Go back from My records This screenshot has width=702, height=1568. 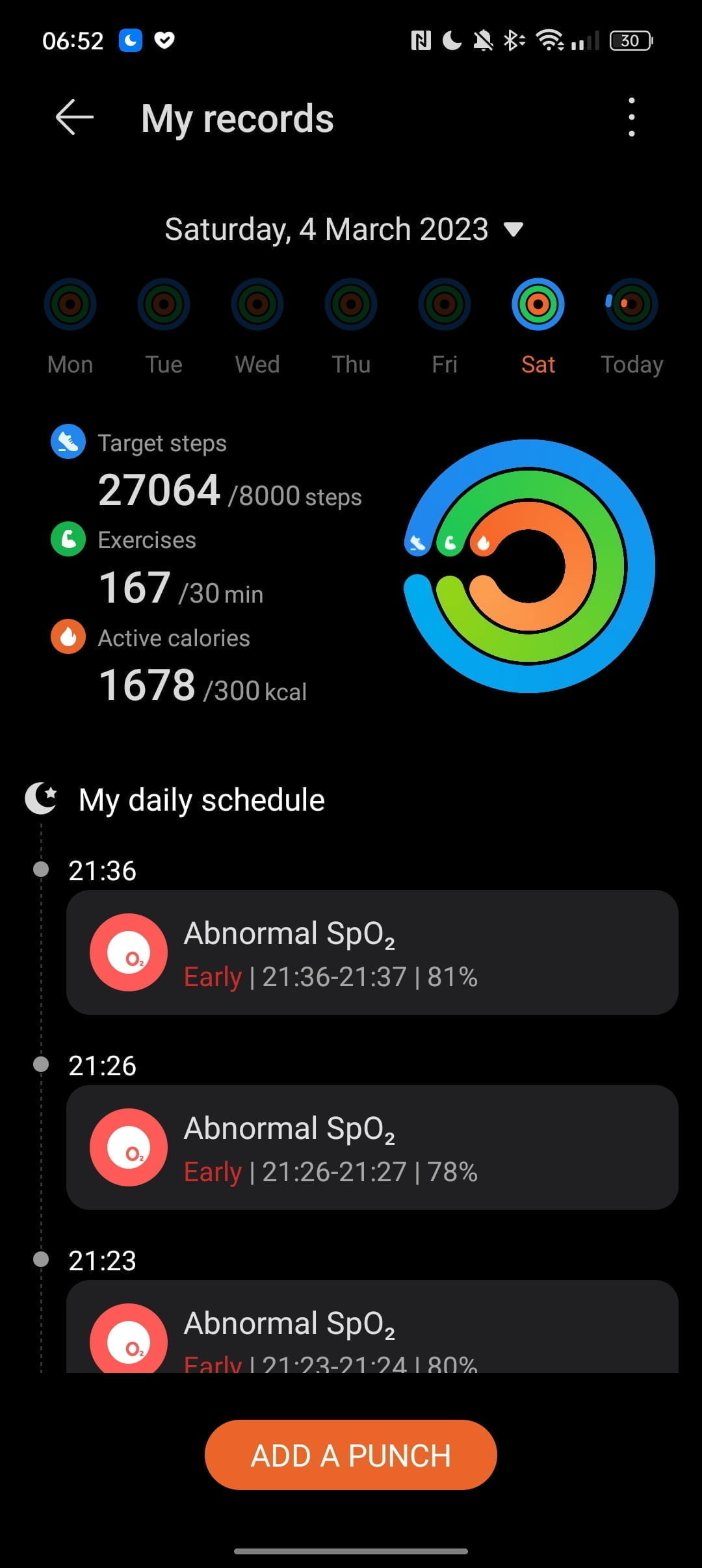[74, 118]
